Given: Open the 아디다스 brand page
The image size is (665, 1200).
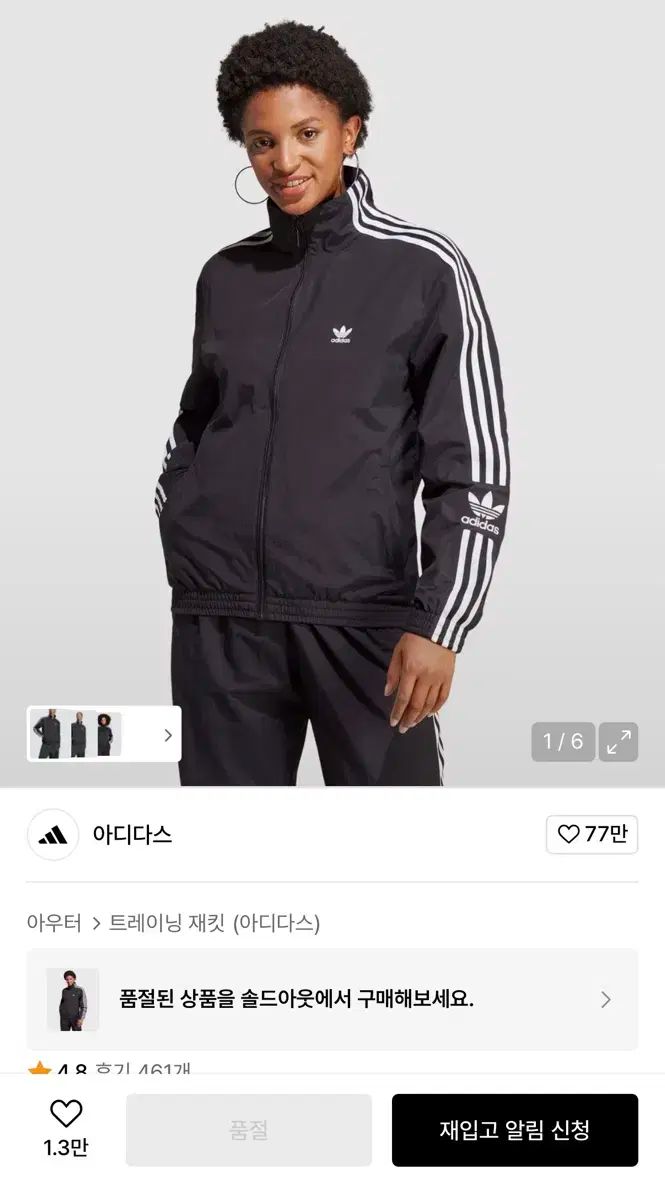Looking at the screenshot, I should point(132,835).
